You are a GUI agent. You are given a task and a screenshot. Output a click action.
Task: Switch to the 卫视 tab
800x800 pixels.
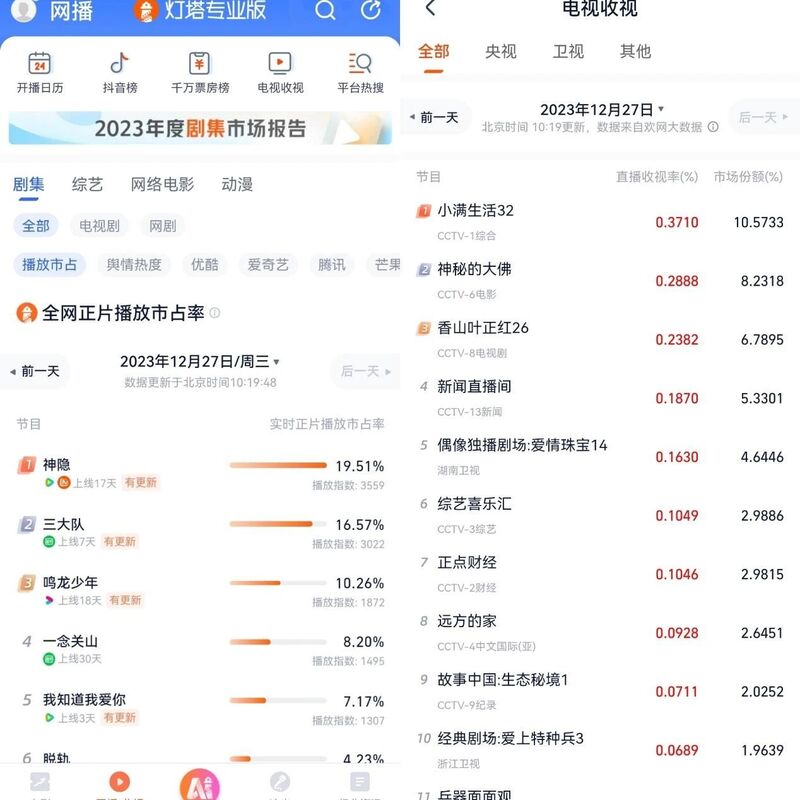pyautogui.click(x=568, y=51)
